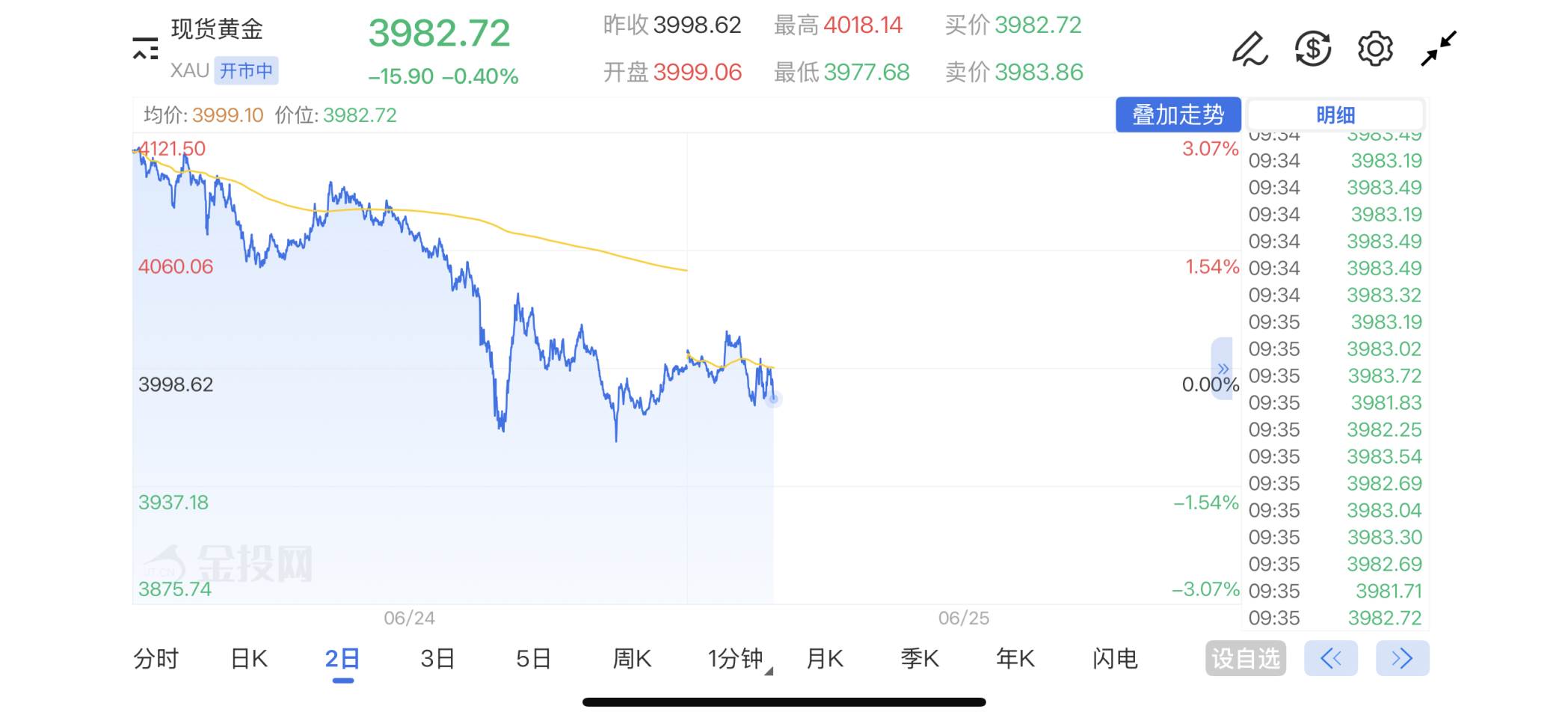Switch to 年K chart
The image size is (1568, 721).
(x=1015, y=659)
